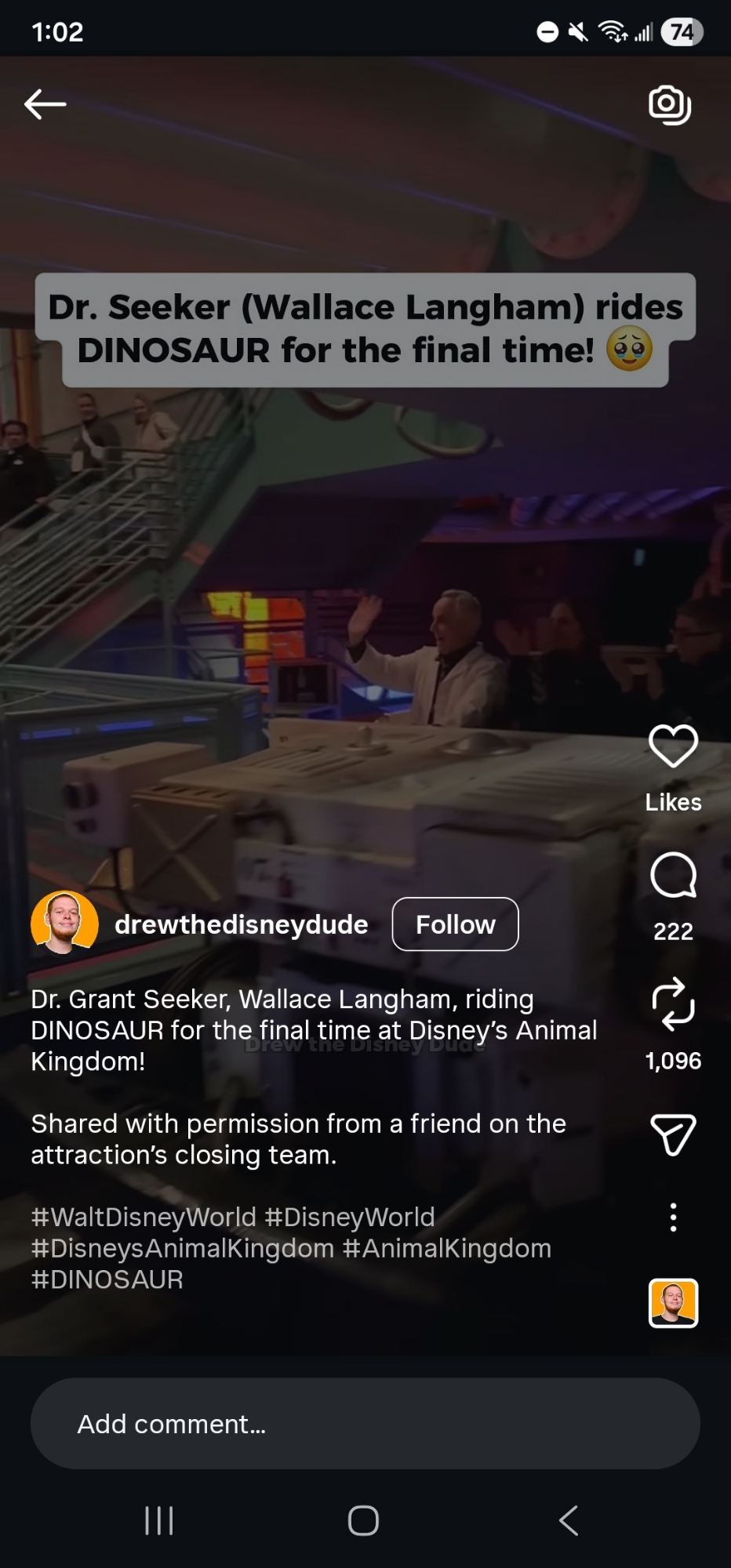Viewport: 731px width, 1568px height.
Task: Share the reel via the send icon
Action: pyautogui.click(x=673, y=1134)
